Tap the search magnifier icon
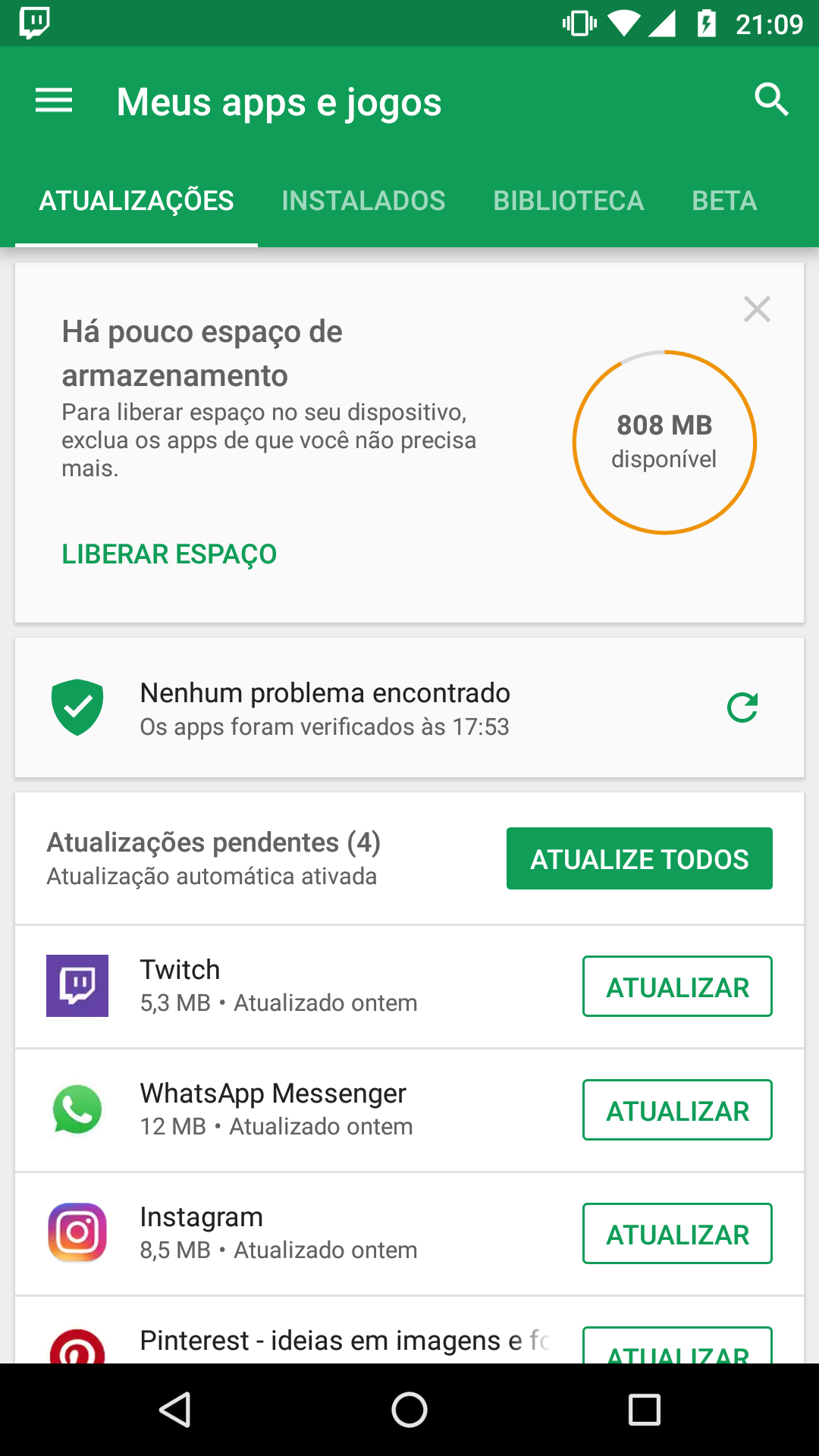 point(771,99)
